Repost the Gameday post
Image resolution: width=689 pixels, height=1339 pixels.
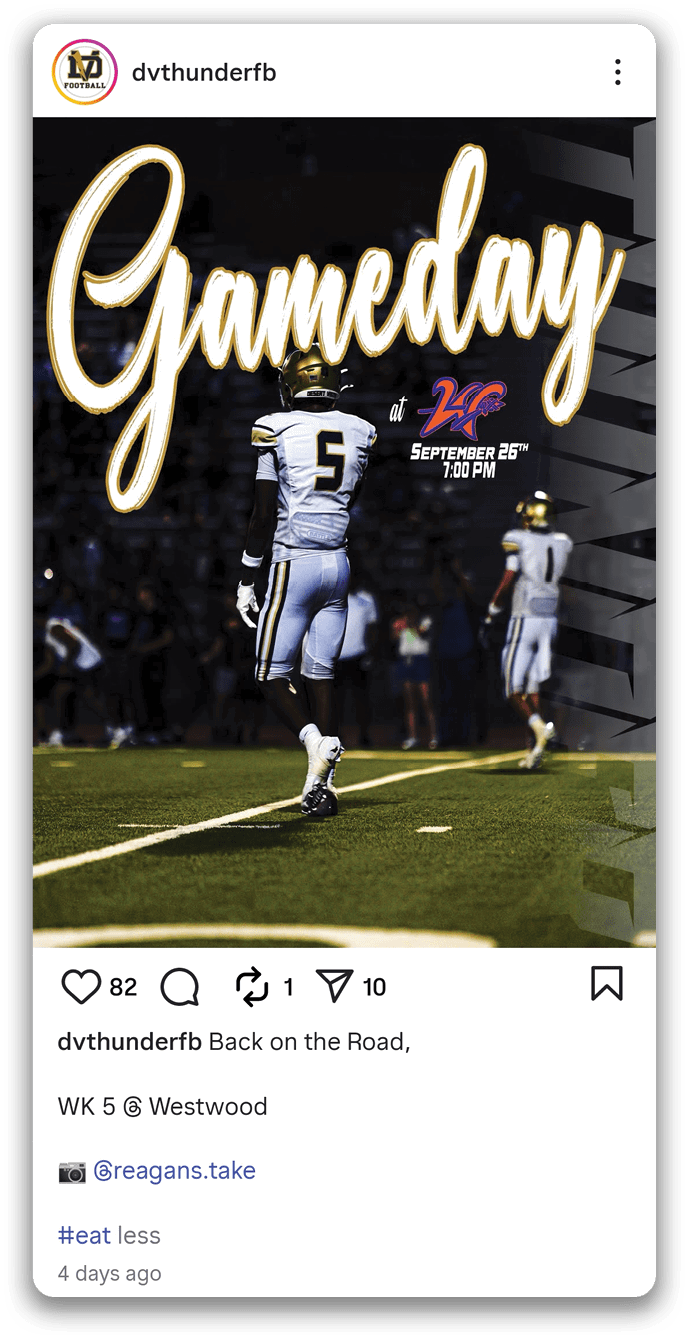252,987
